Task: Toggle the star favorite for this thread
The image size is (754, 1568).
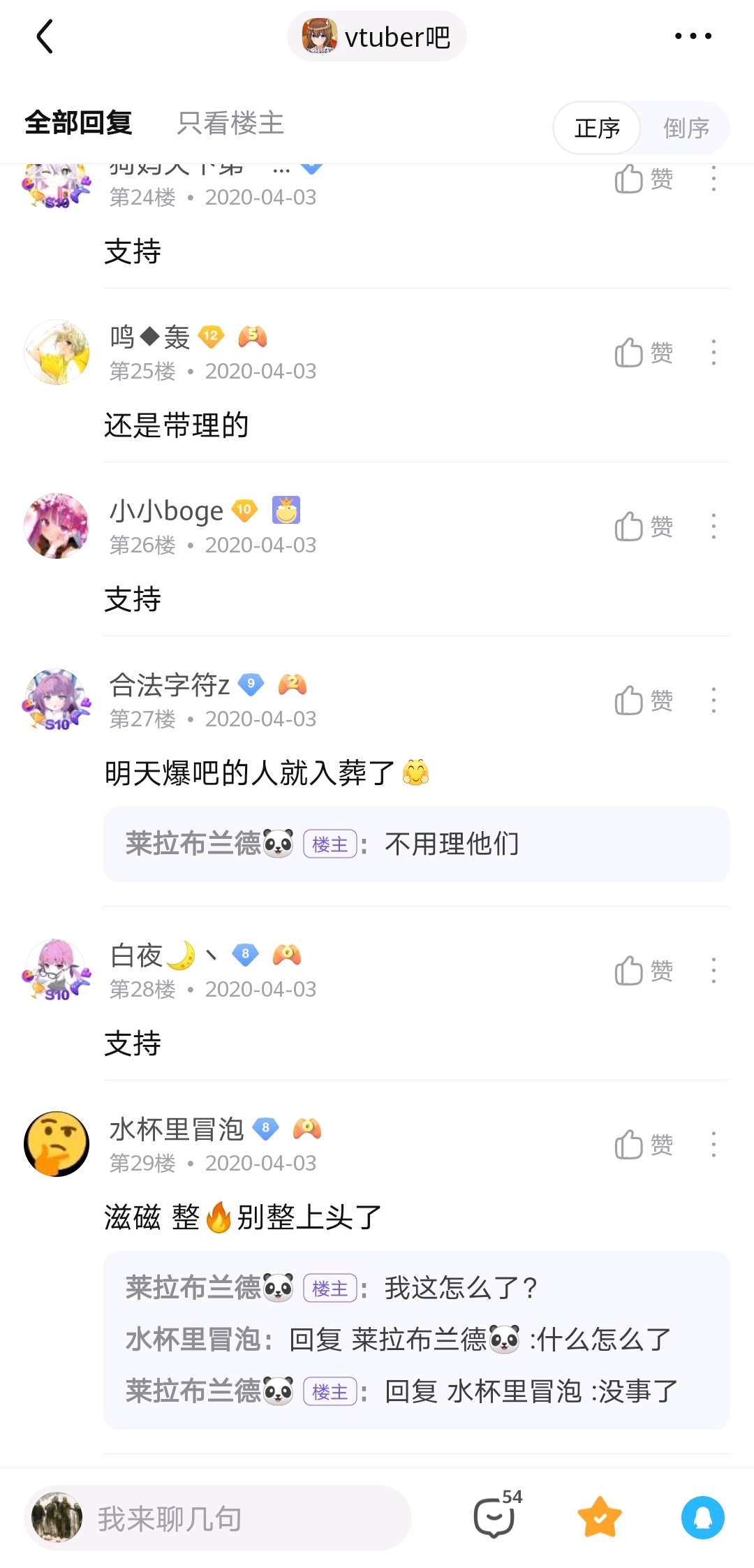Action: pos(600,1517)
